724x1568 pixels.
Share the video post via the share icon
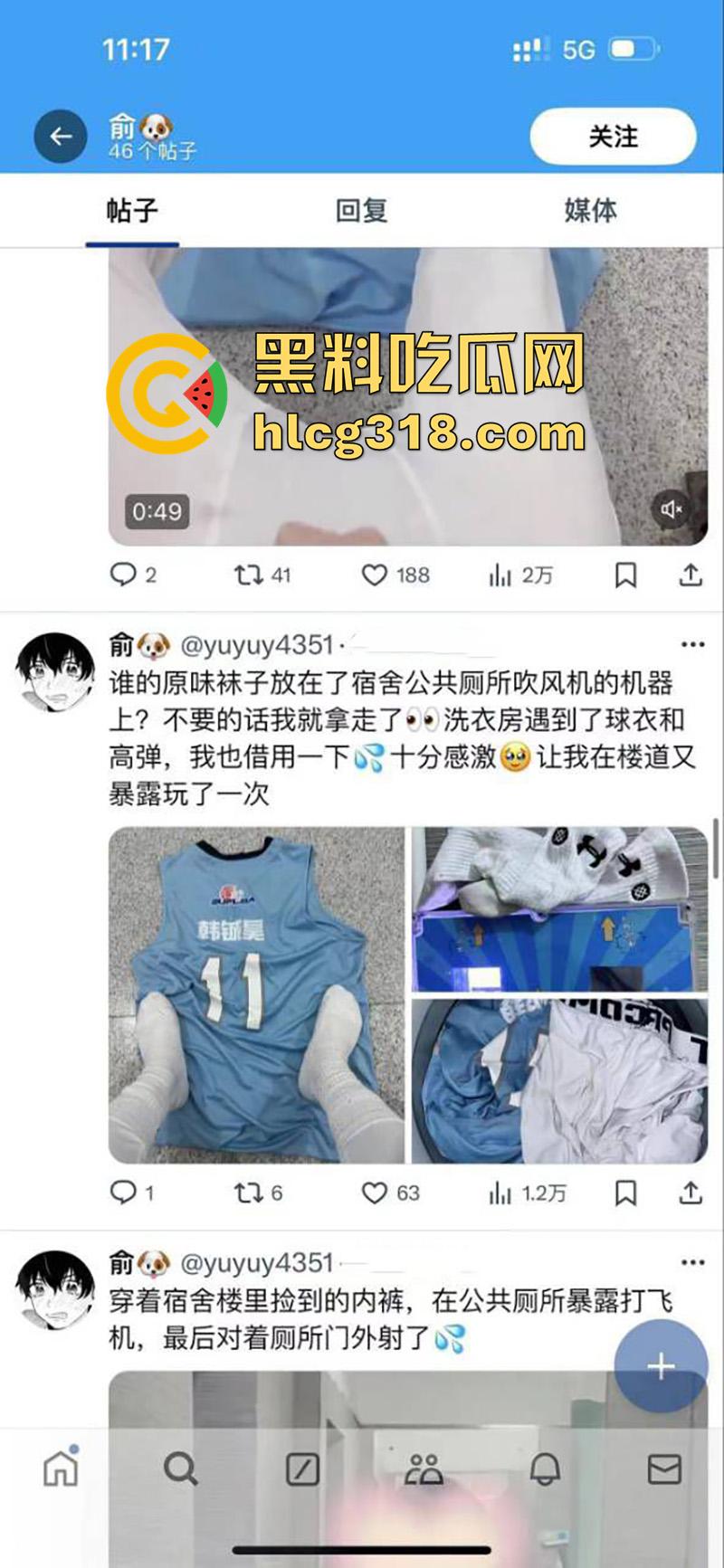pos(692,575)
